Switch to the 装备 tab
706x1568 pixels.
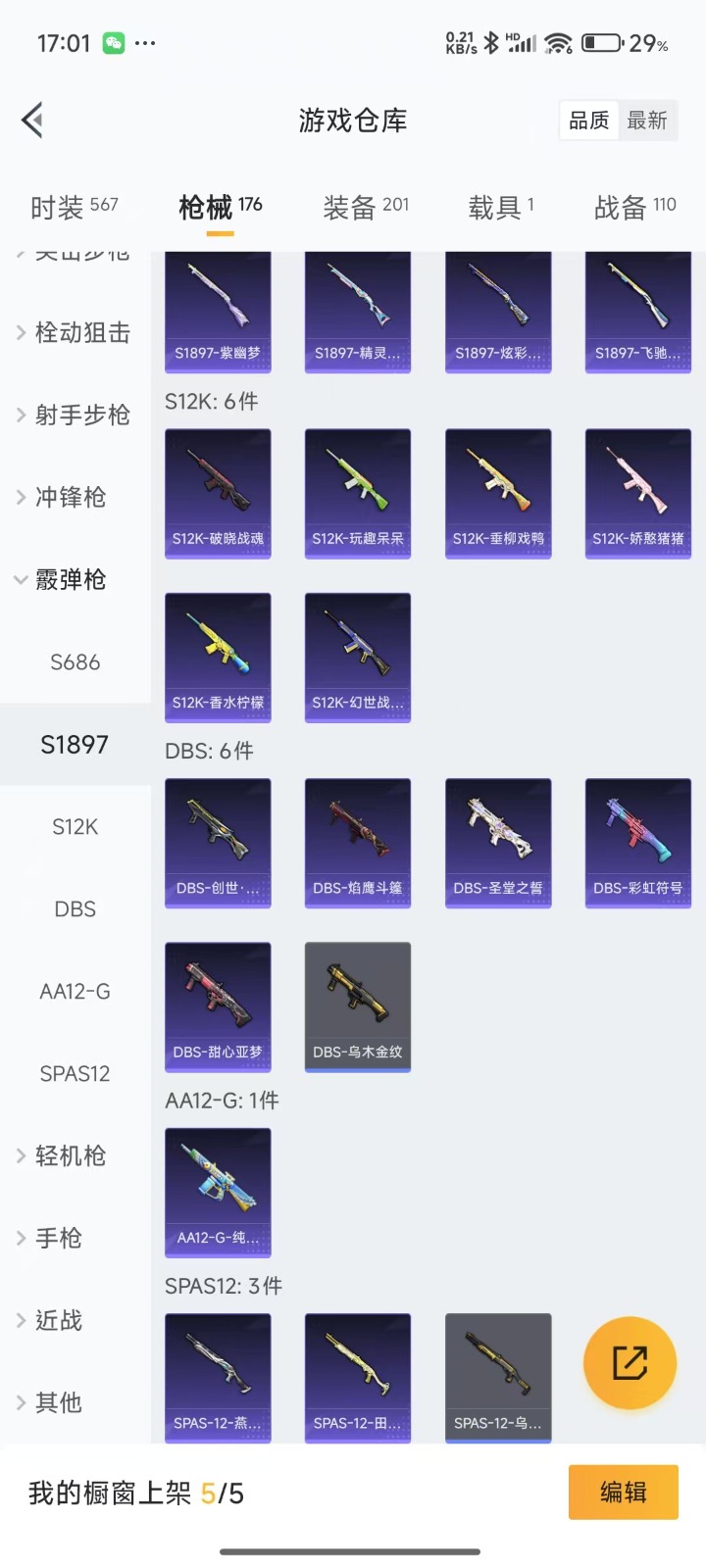[x=365, y=207]
